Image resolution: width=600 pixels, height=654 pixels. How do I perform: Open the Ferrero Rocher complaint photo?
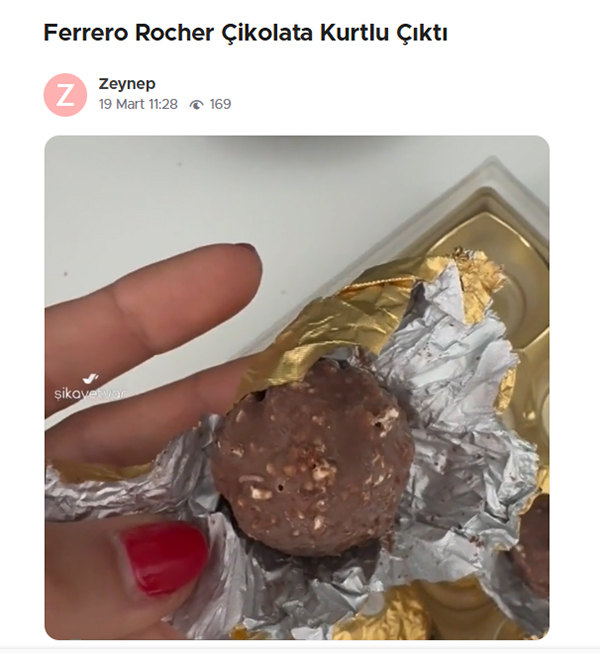pos(296,387)
